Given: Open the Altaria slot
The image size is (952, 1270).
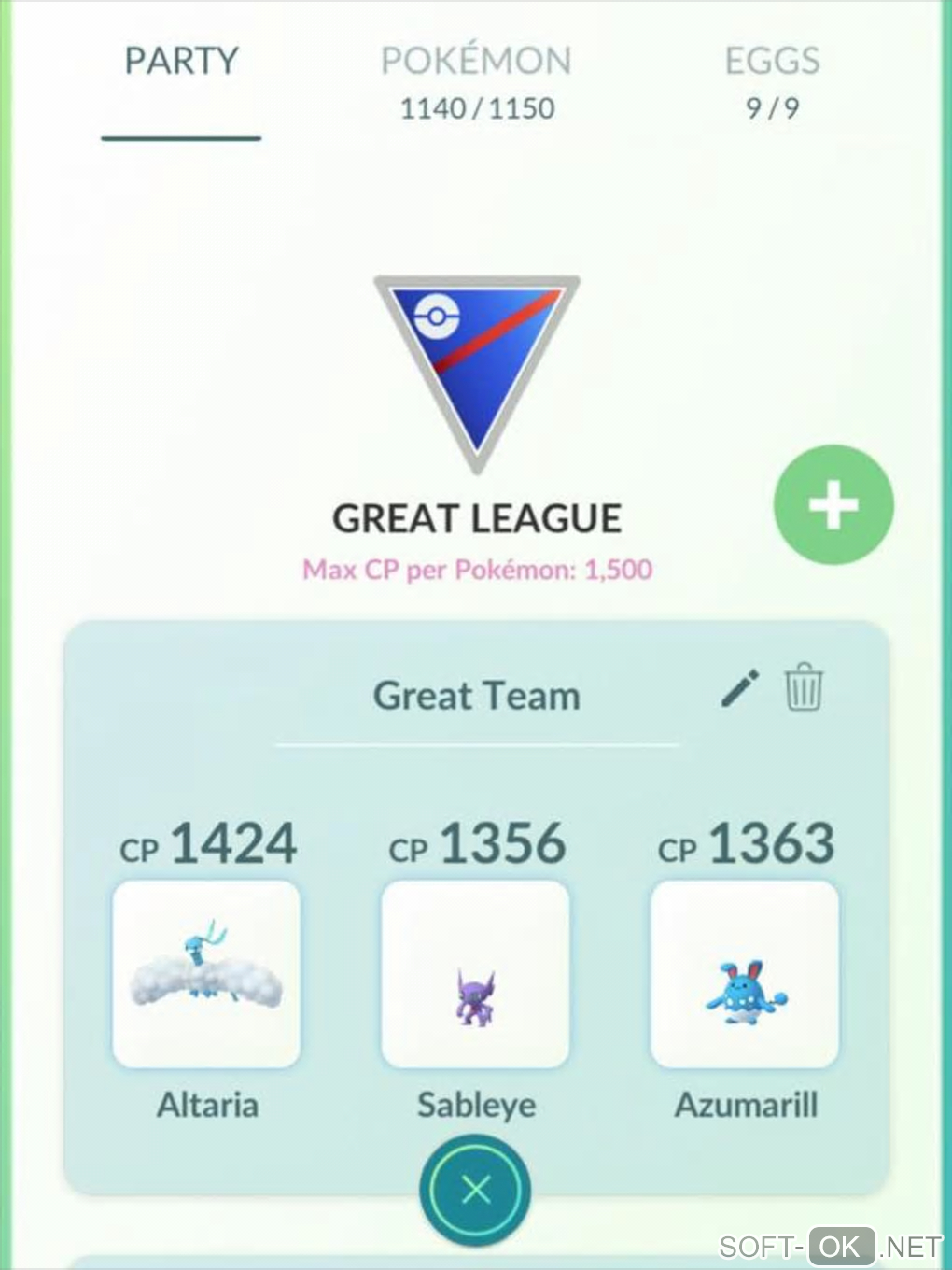Looking at the screenshot, I should [206, 974].
